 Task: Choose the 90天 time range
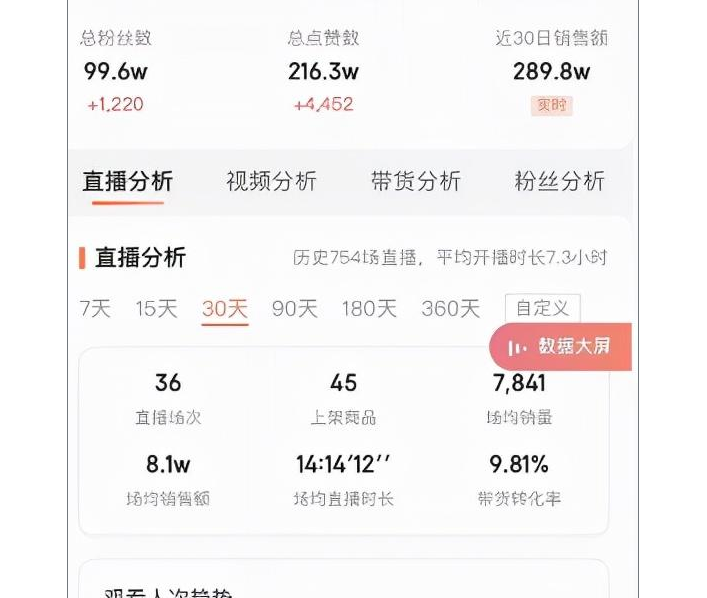294,309
